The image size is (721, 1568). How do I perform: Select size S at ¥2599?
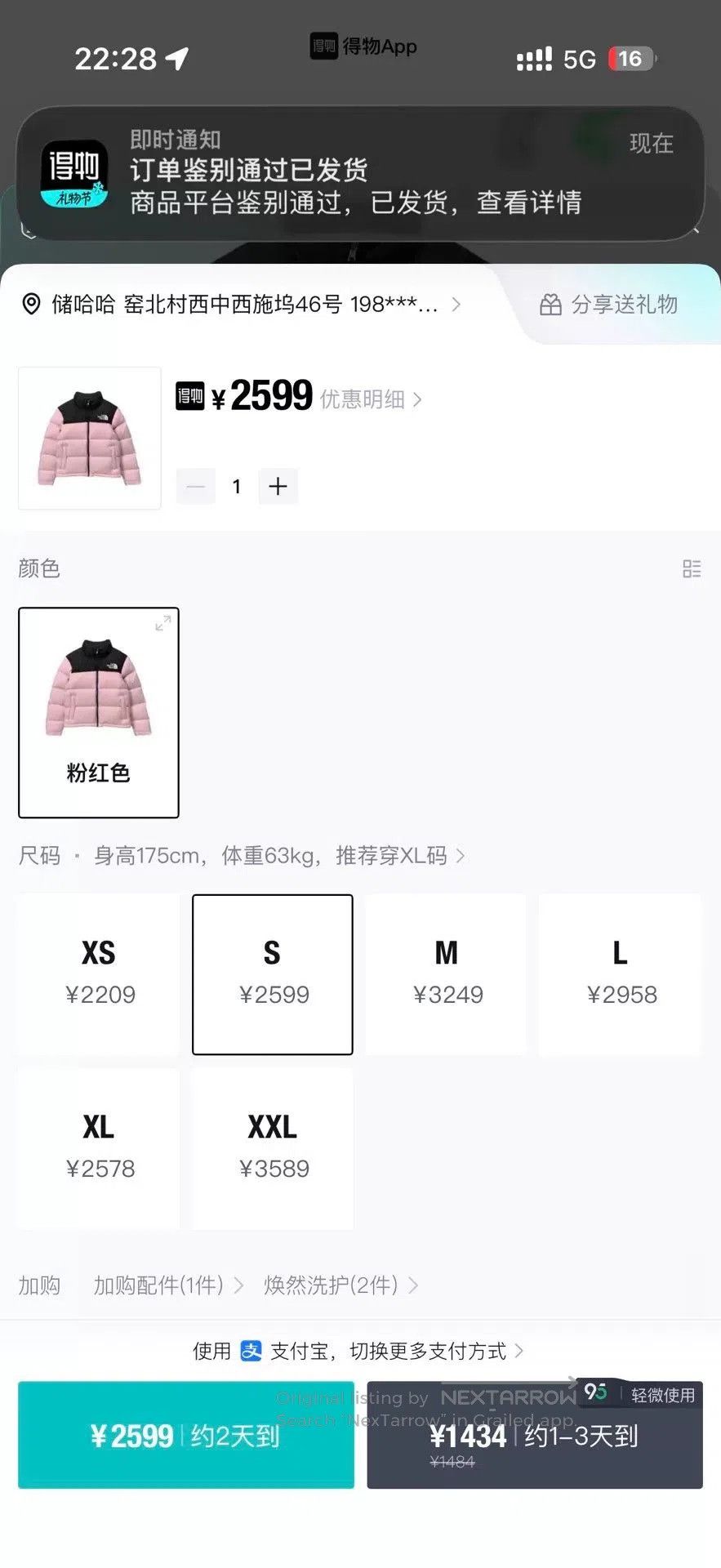273,974
